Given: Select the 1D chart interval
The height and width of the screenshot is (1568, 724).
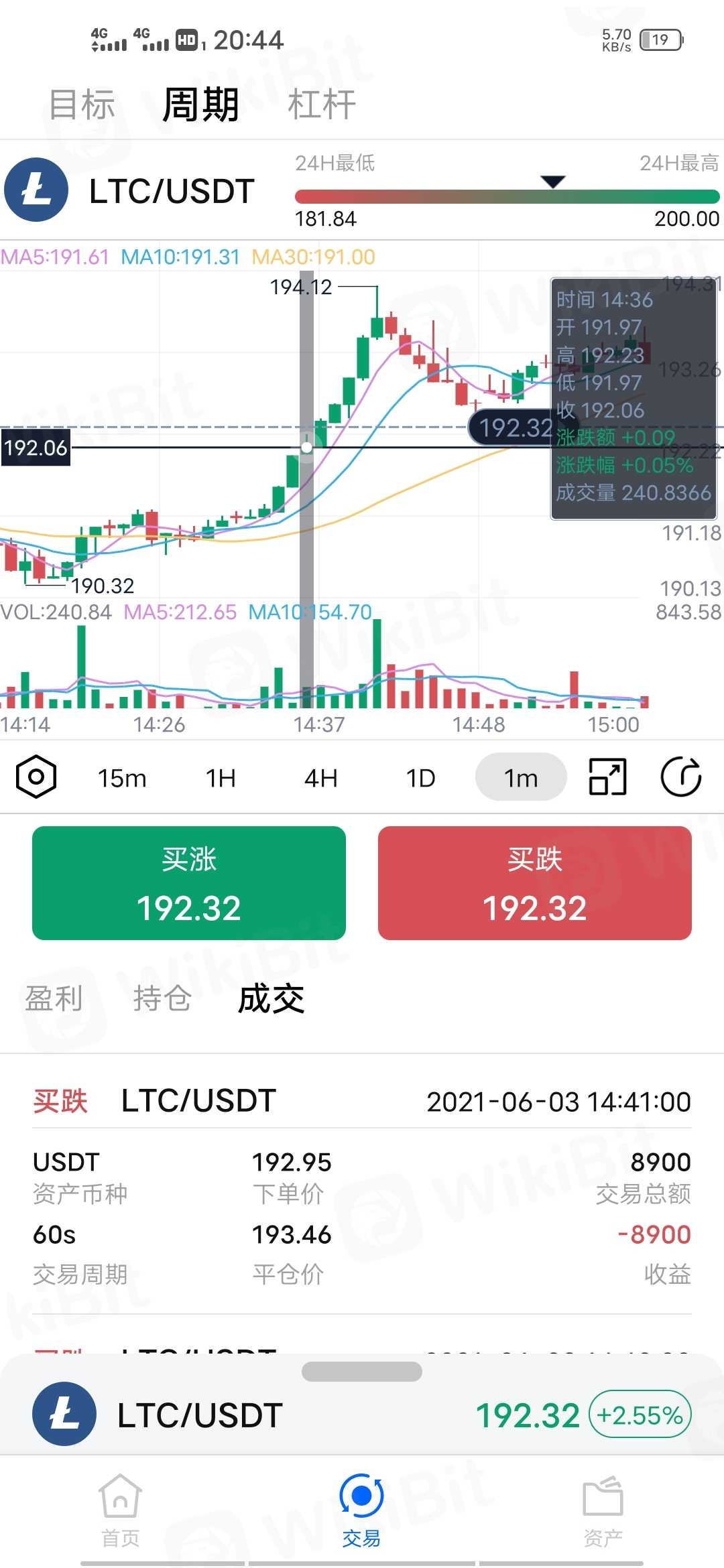Looking at the screenshot, I should tap(420, 778).
